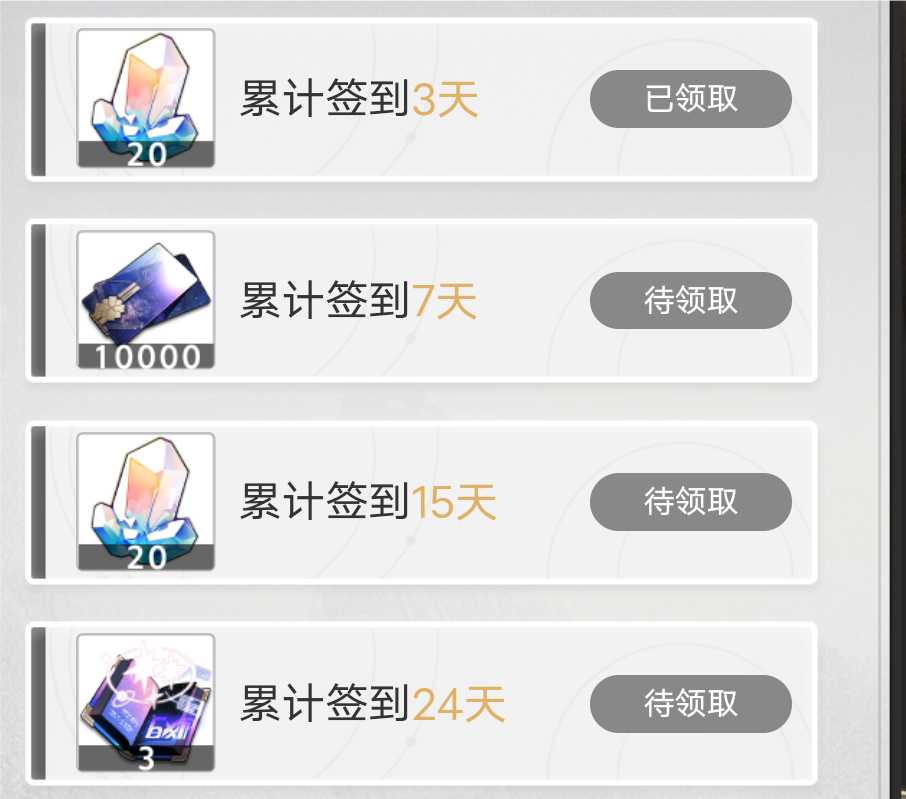
Task: View crystal reward icon for 累计签到15天
Action: click(x=146, y=502)
